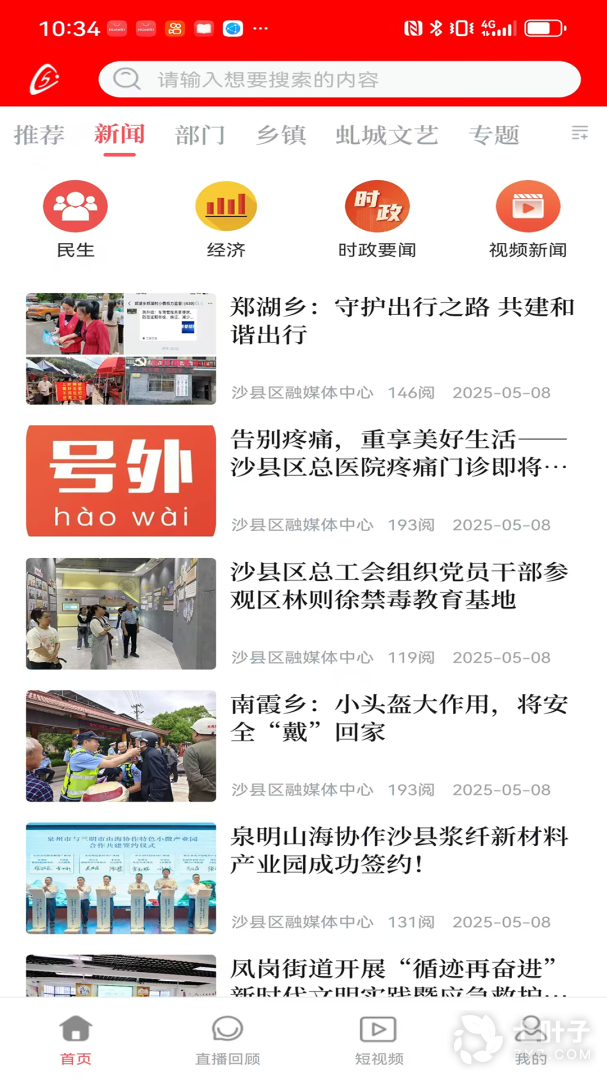607x1080 pixels.
Task: Switch to the 推荐 tab
Action: pyautogui.click(x=39, y=135)
